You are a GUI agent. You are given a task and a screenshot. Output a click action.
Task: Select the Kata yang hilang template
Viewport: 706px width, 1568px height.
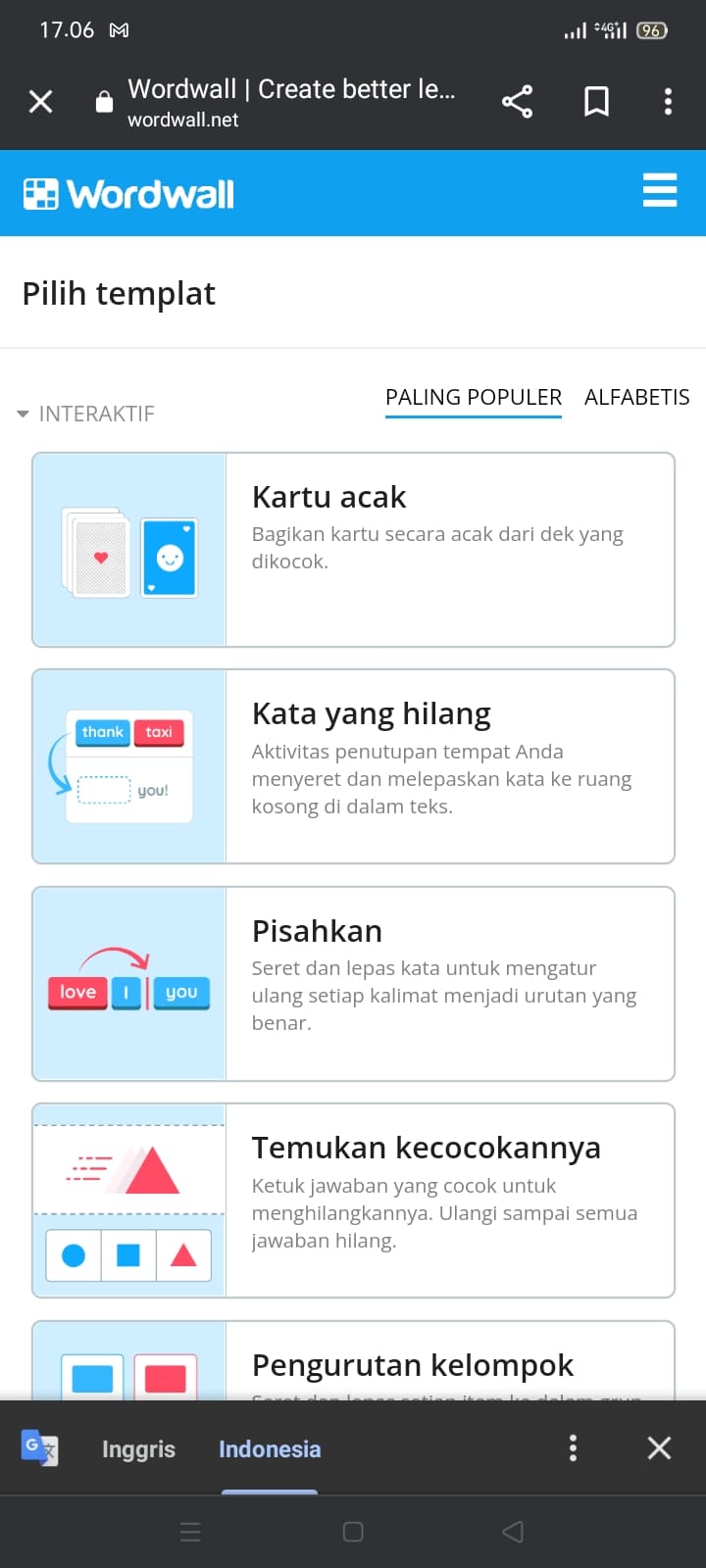tap(353, 766)
